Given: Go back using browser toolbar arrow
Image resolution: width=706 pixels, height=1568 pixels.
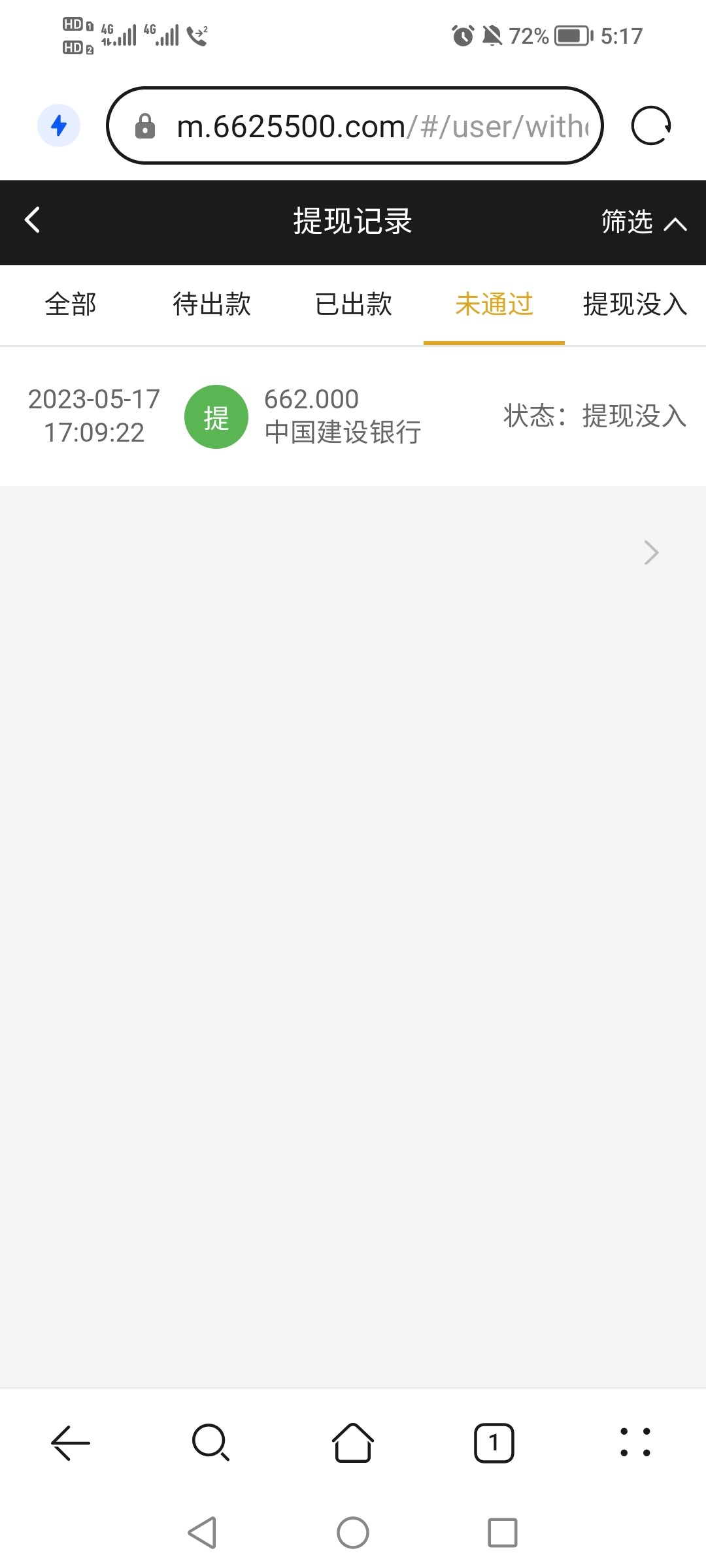Looking at the screenshot, I should [x=71, y=1442].
